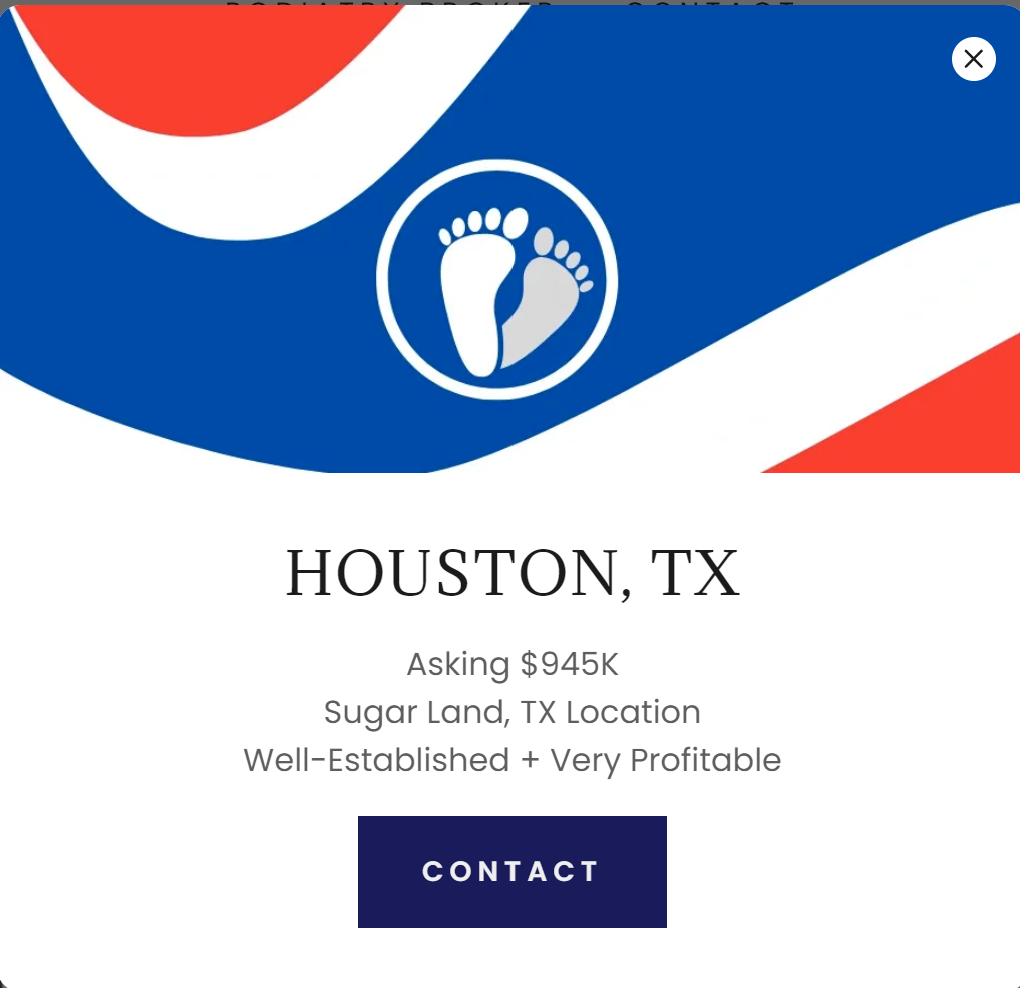Close the Houston, TX listing popup
1020x988 pixels.
(973, 59)
